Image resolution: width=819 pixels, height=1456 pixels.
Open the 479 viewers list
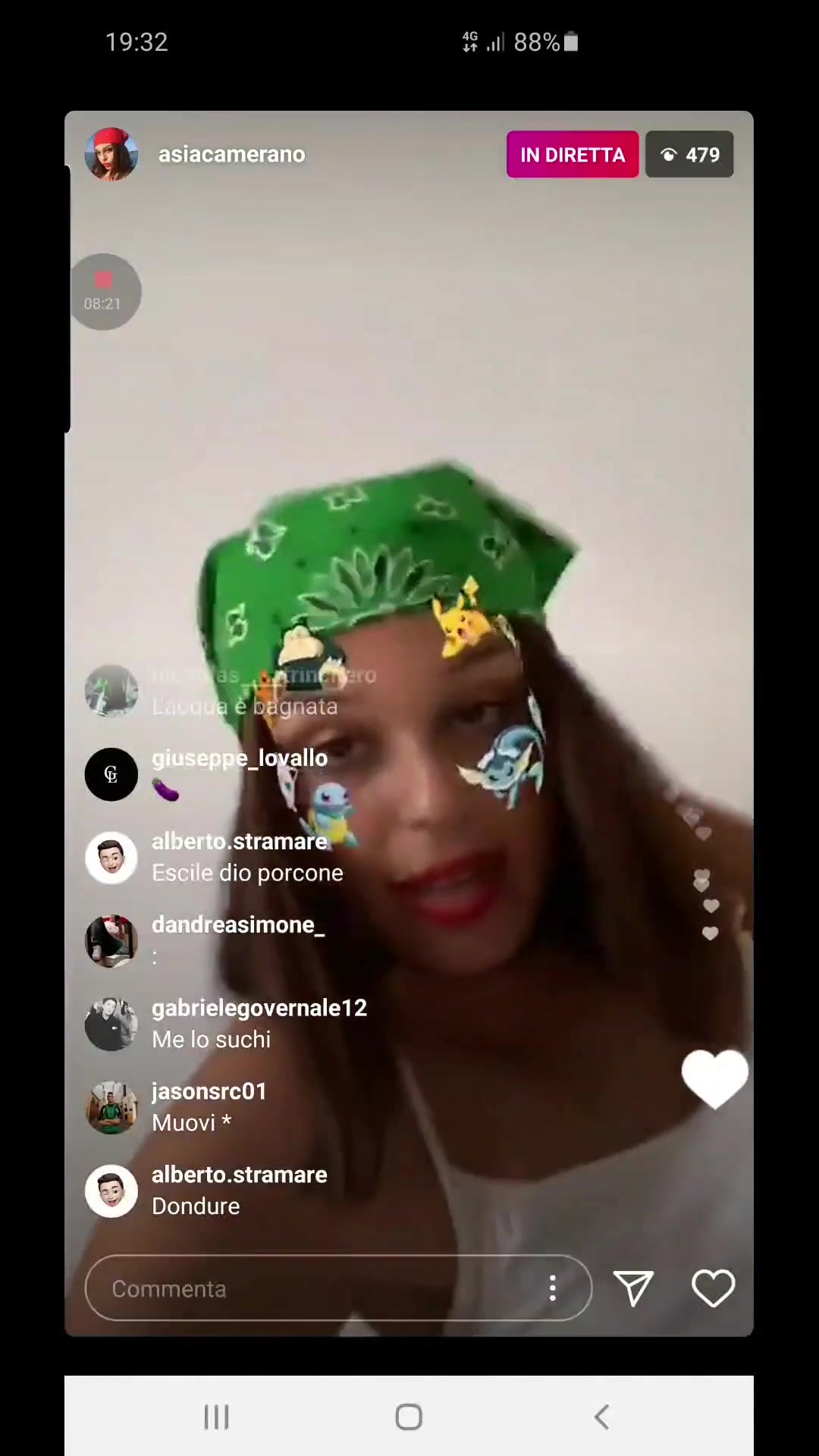(689, 154)
